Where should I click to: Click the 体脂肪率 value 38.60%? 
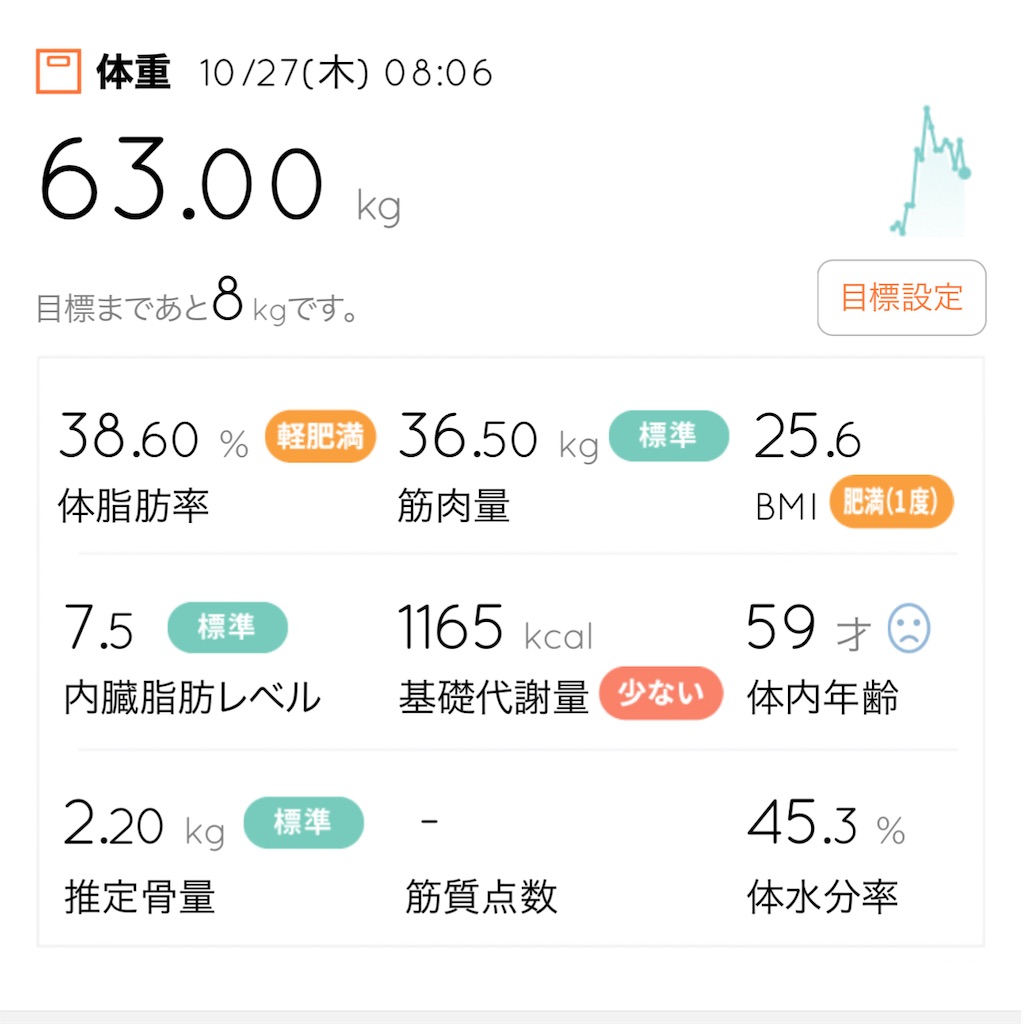click(x=130, y=437)
